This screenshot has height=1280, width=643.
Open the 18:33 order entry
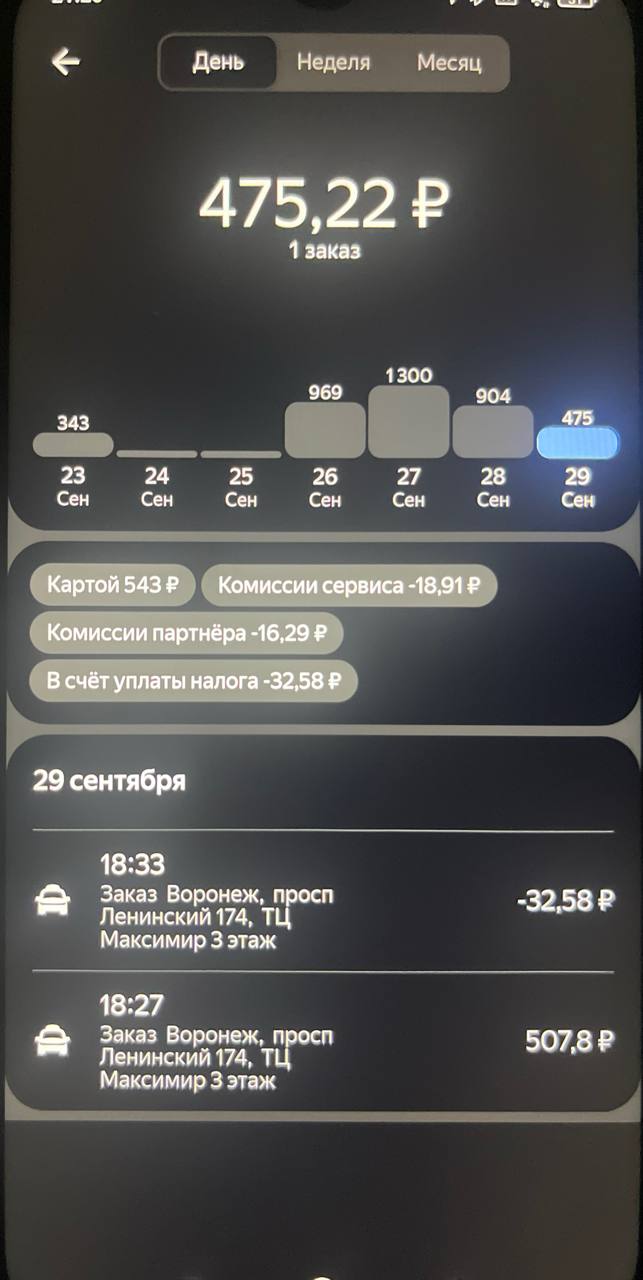point(322,901)
